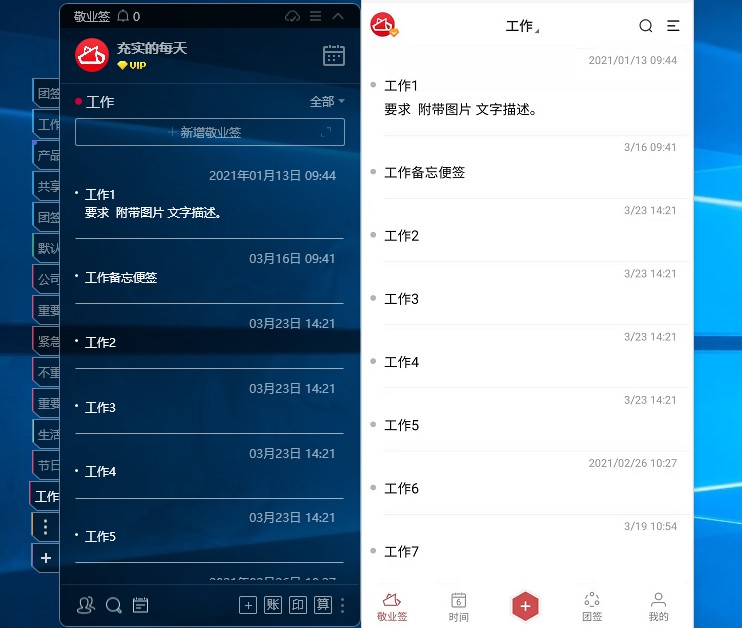
Task: Open the contacts icon in bottom toolbar
Action: pos(86,604)
